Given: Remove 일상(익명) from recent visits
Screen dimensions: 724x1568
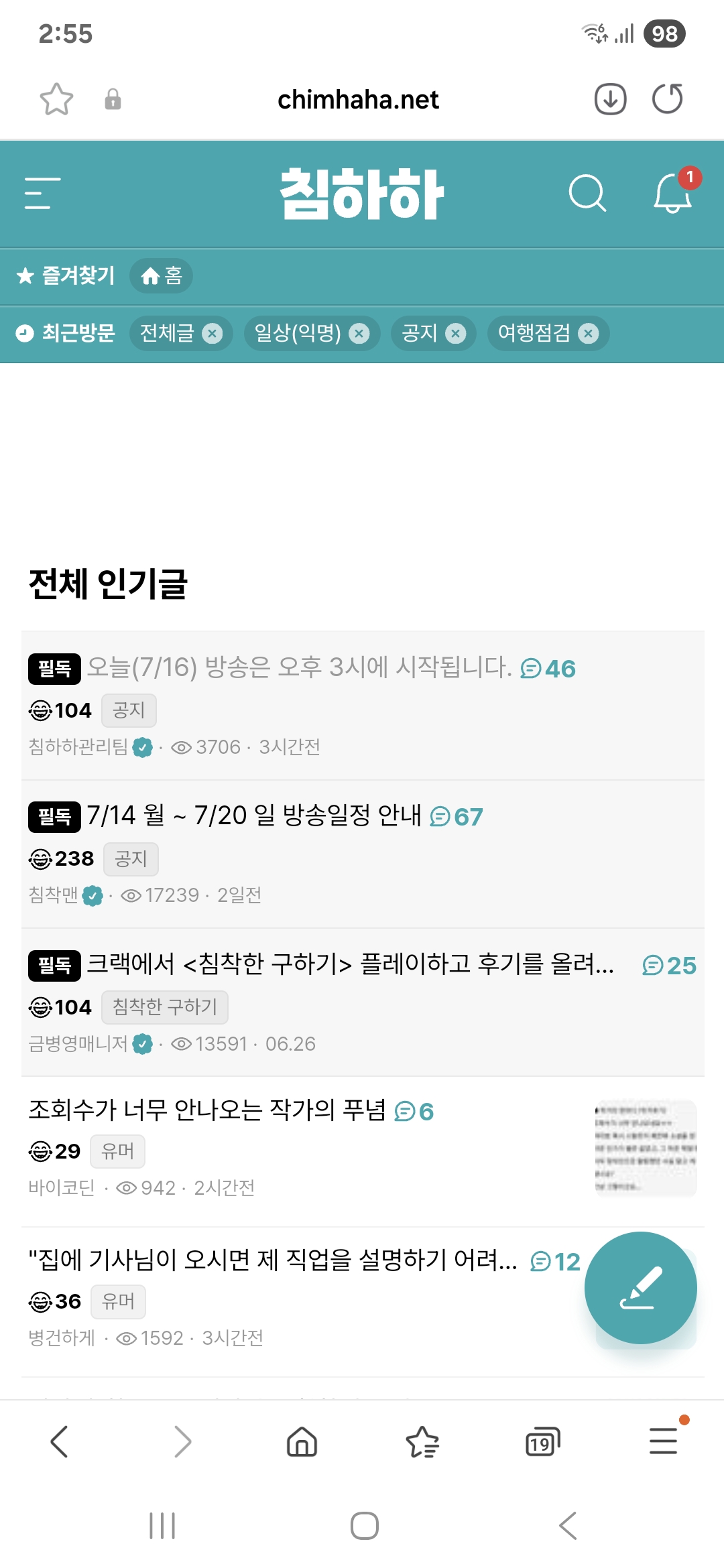Looking at the screenshot, I should tap(360, 334).
